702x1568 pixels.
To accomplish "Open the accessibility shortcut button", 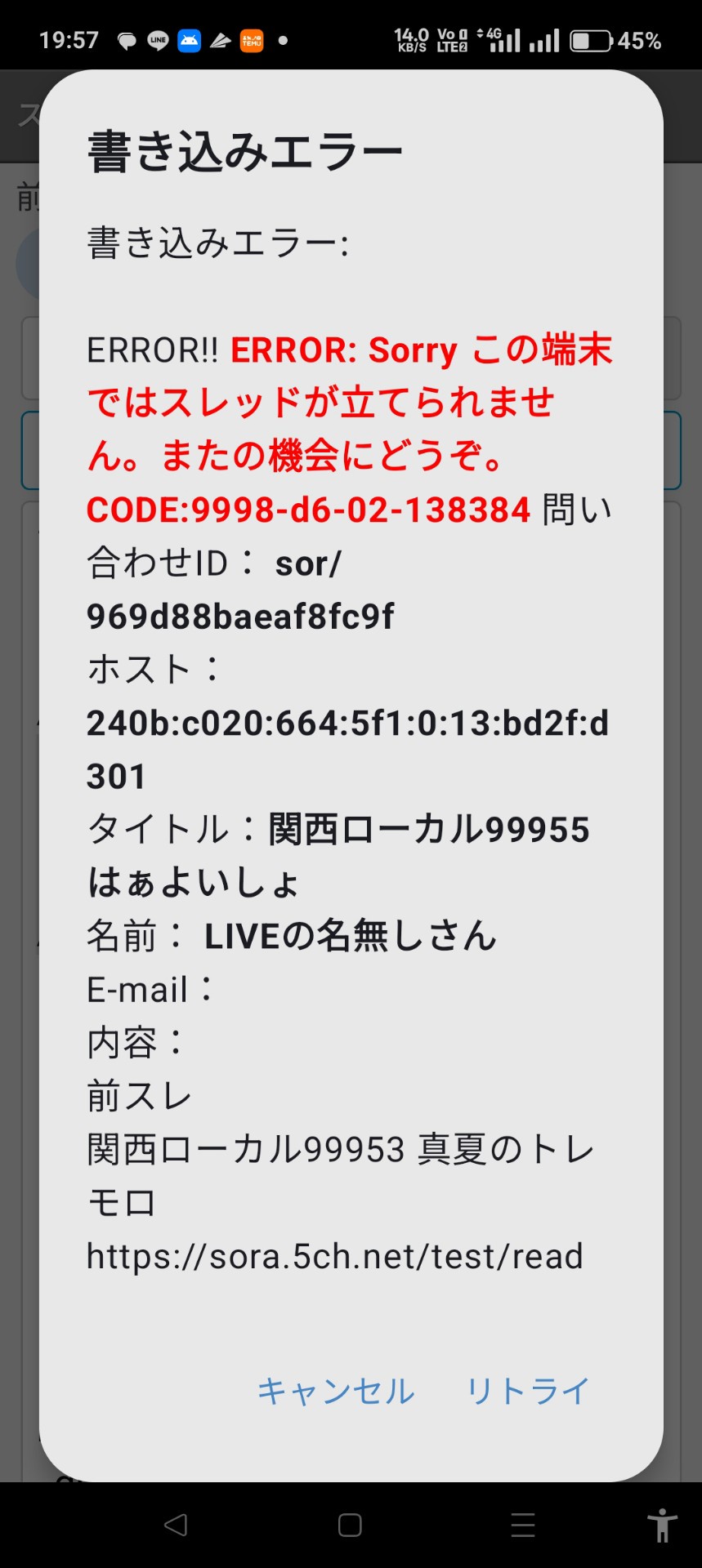I will click(x=662, y=1525).
